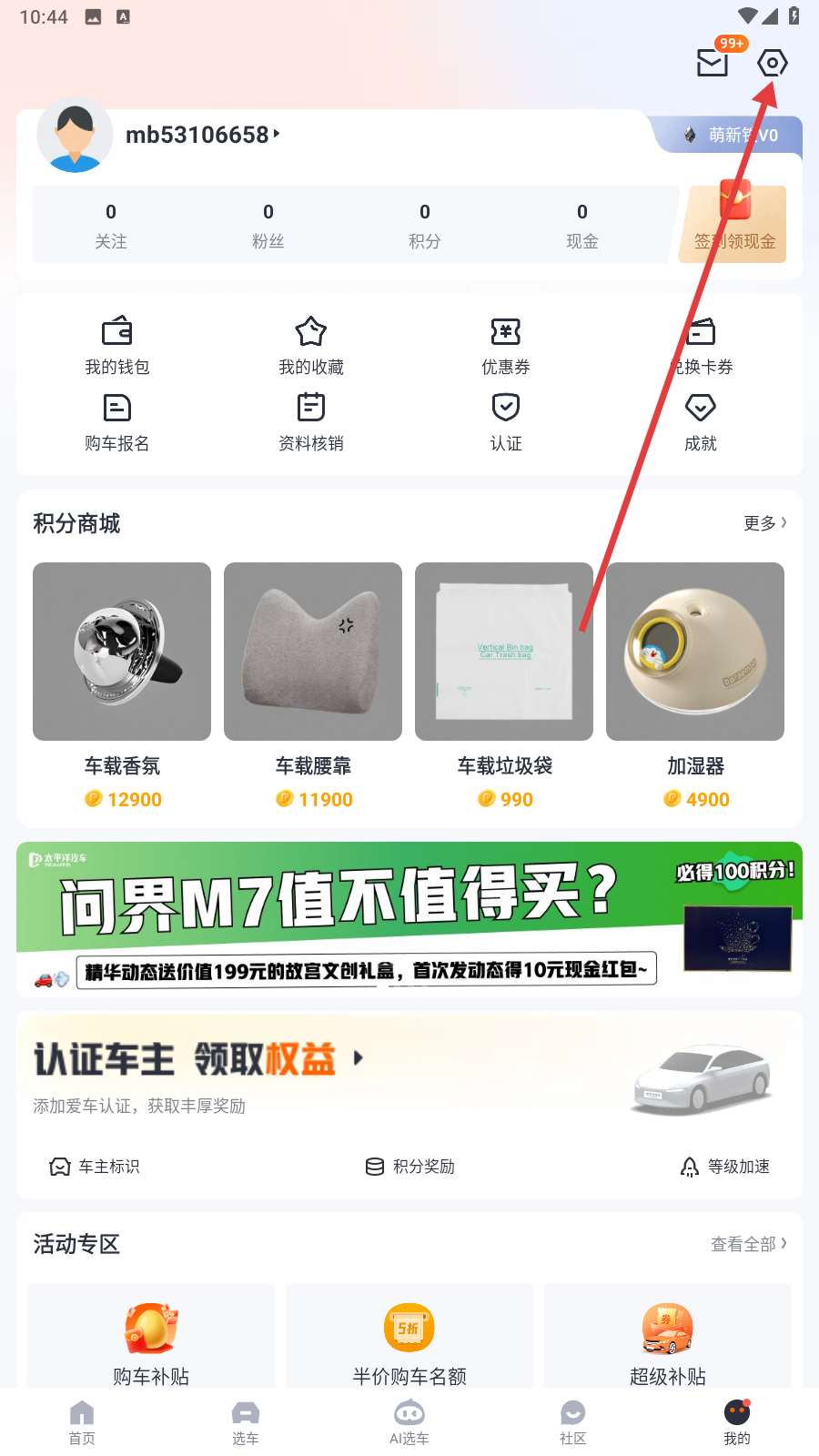Open 优惠券
Screen dimensions: 819x1456
click(505, 346)
